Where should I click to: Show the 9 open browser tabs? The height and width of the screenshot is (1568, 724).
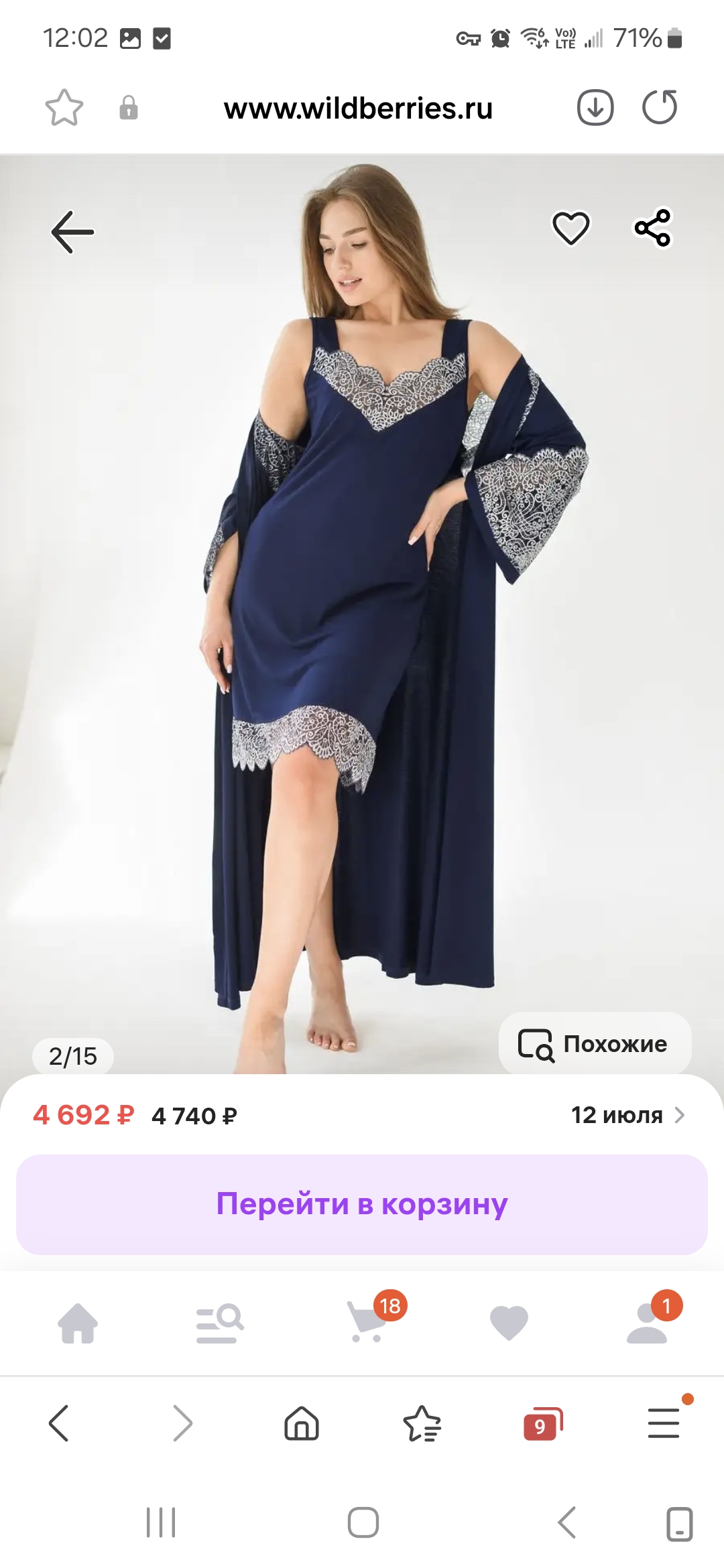click(543, 1423)
